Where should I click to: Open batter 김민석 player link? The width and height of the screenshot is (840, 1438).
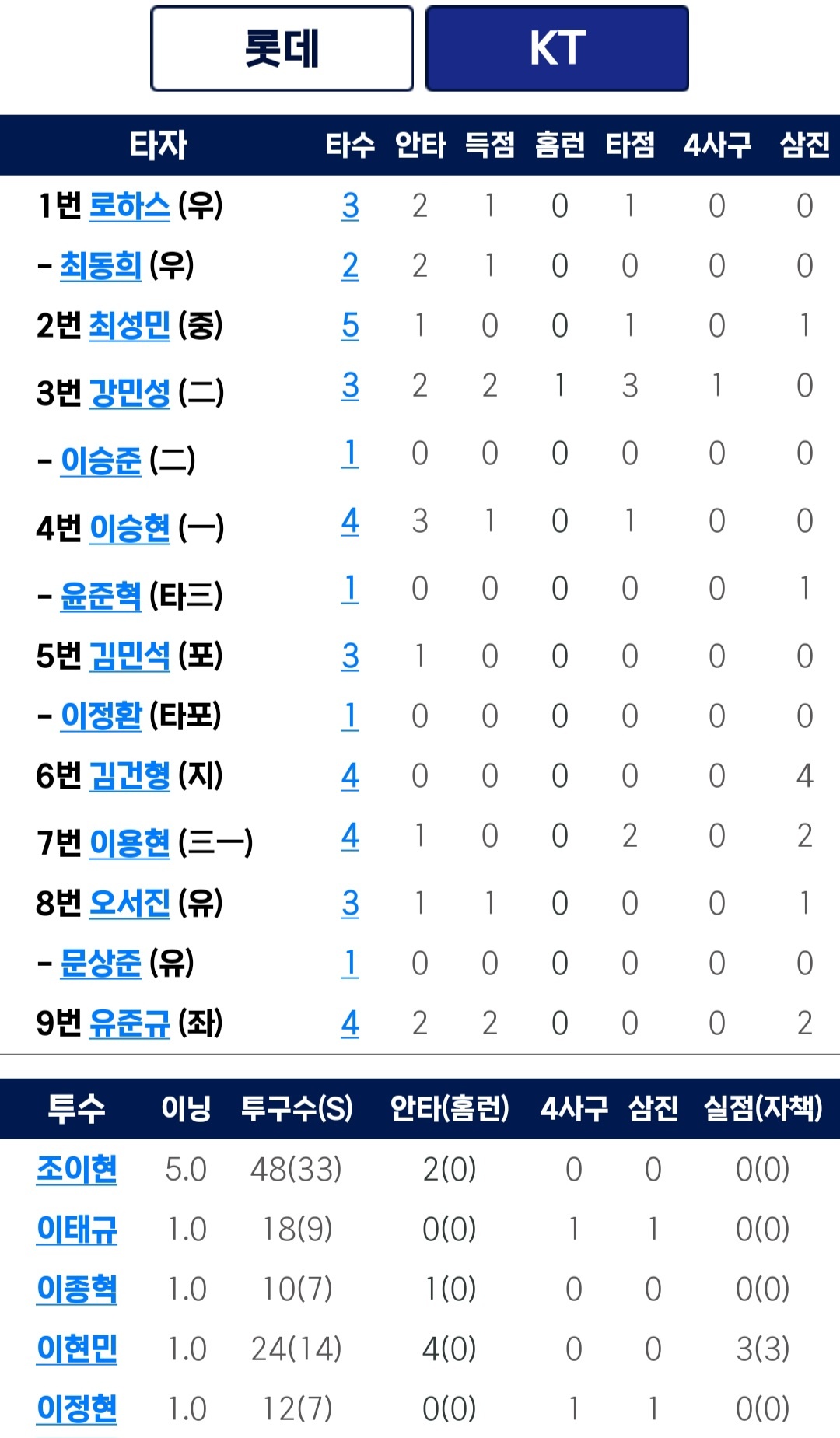[x=129, y=656]
